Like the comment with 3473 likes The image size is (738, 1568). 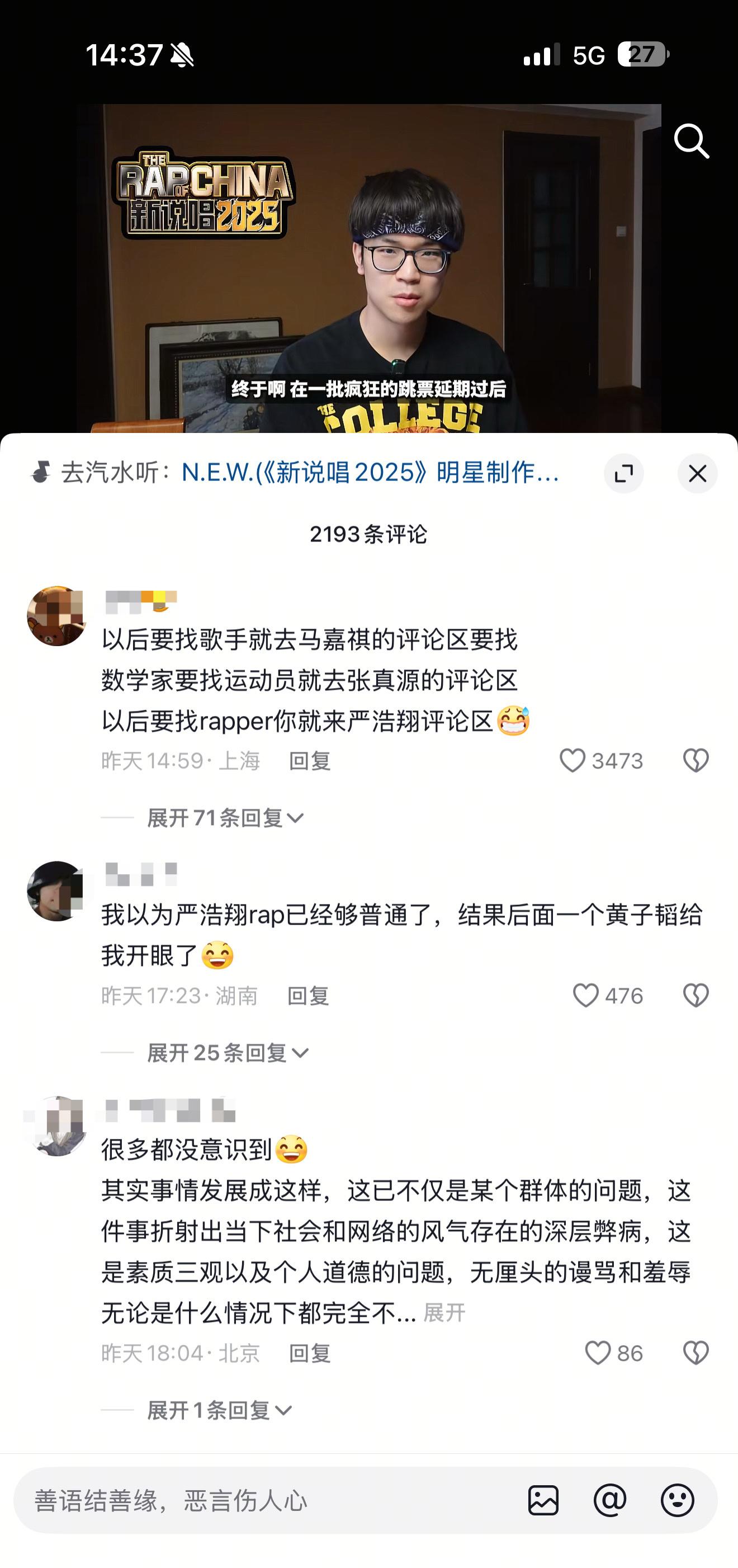coord(573,760)
